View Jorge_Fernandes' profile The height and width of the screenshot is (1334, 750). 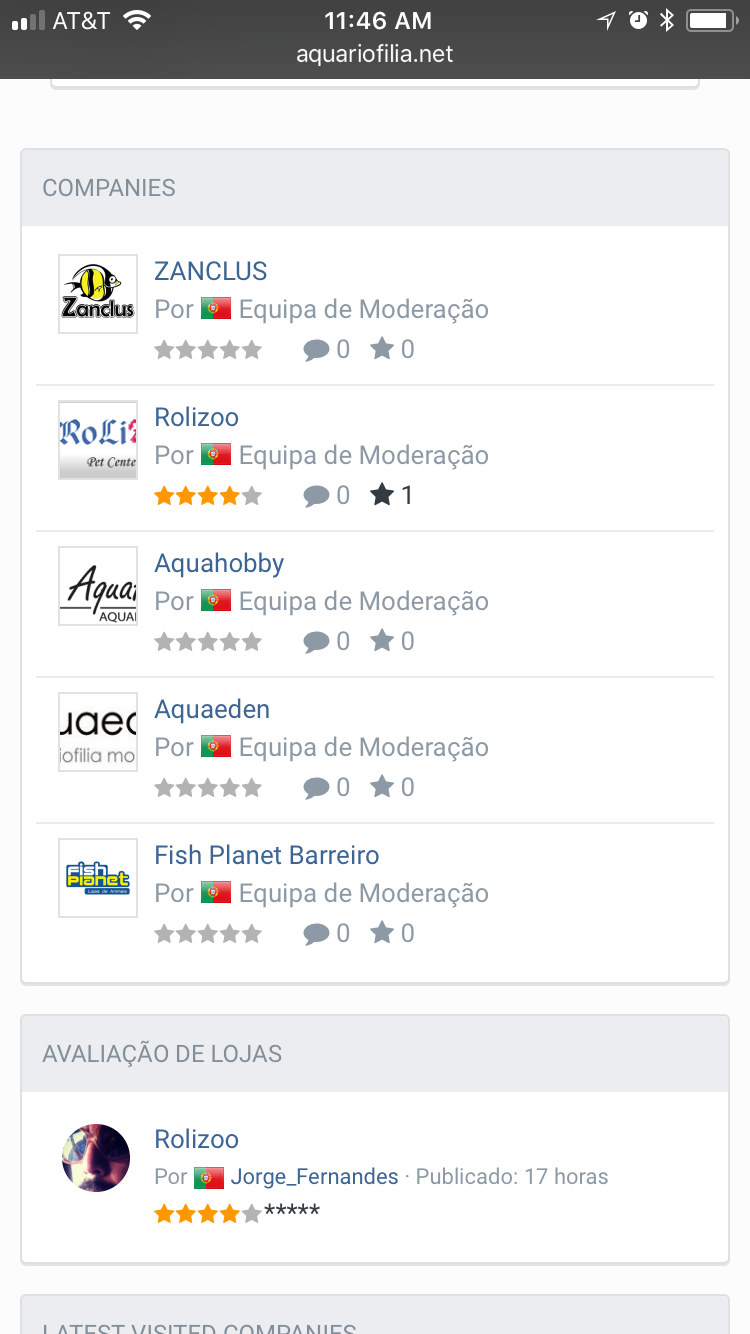pyautogui.click(x=314, y=1176)
